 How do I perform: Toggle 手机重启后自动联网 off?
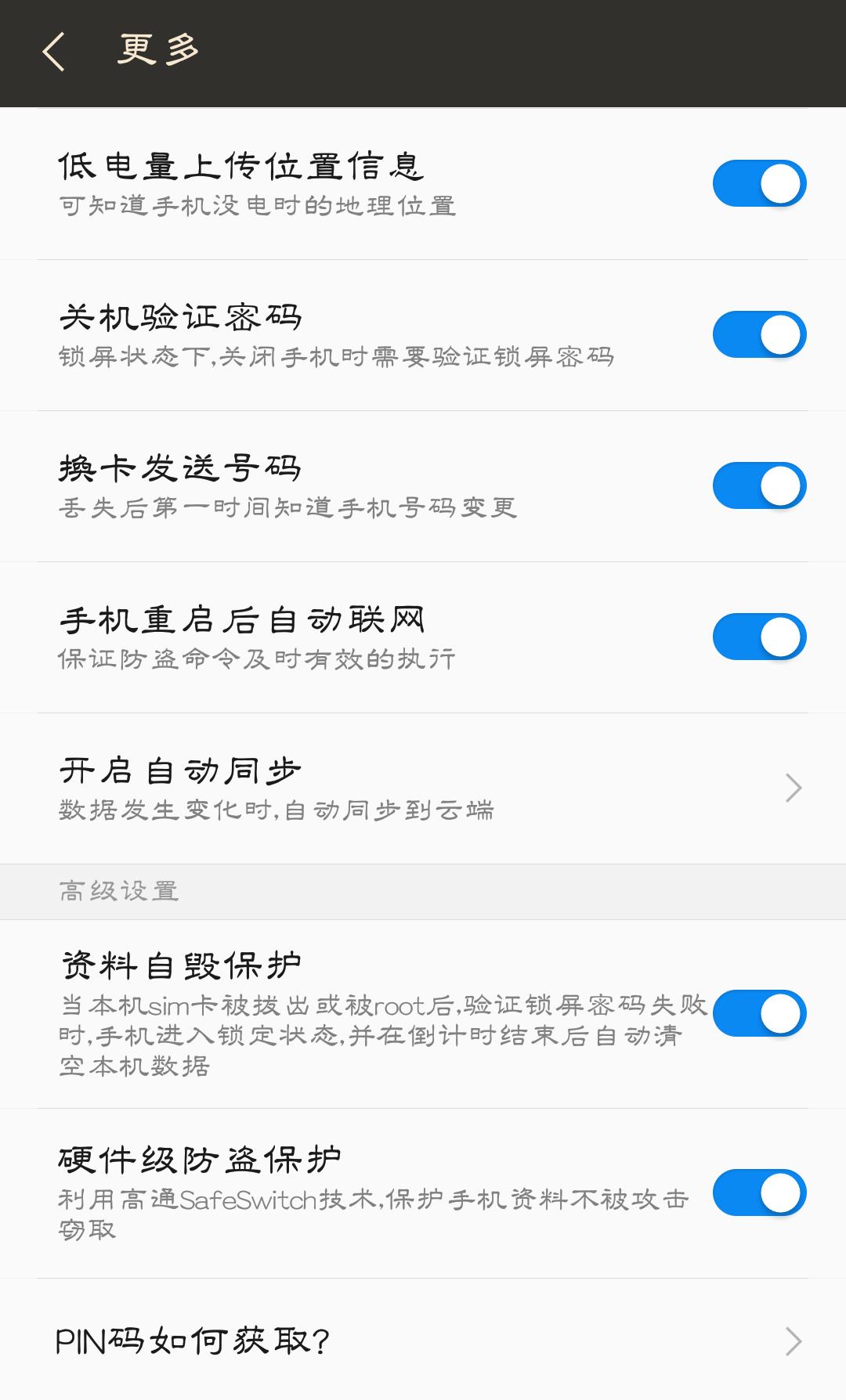(757, 636)
